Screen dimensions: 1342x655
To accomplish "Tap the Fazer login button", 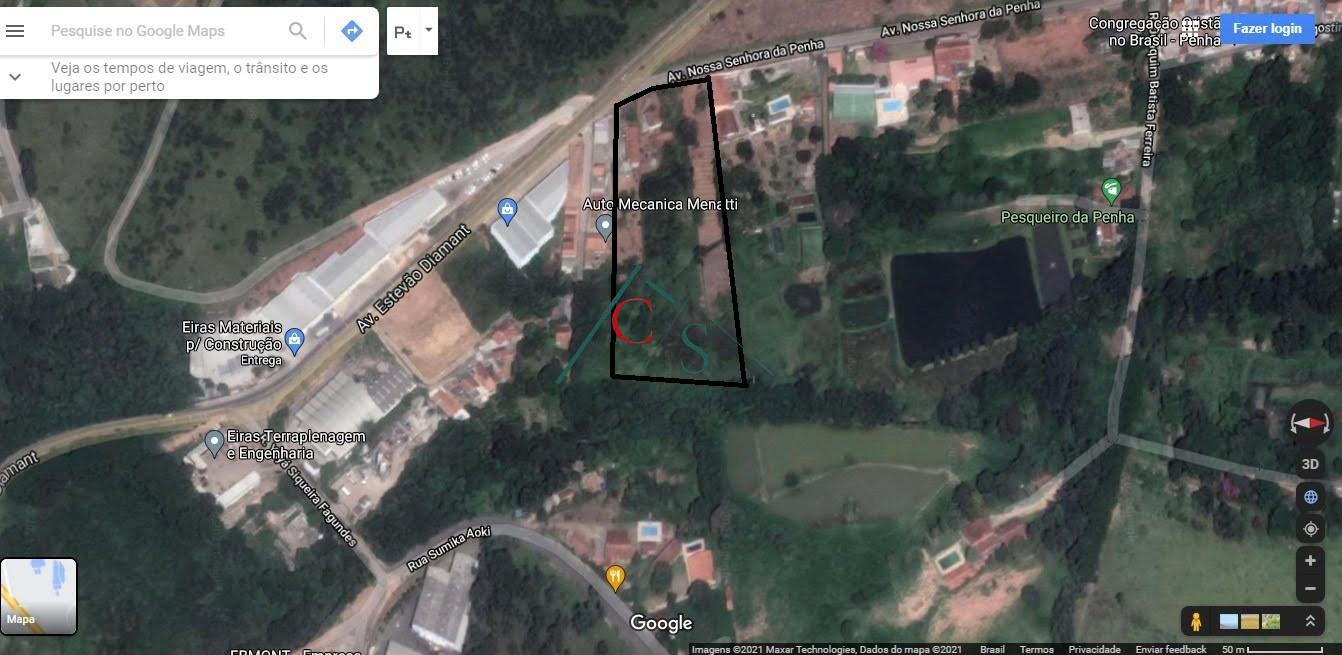I will [1267, 29].
